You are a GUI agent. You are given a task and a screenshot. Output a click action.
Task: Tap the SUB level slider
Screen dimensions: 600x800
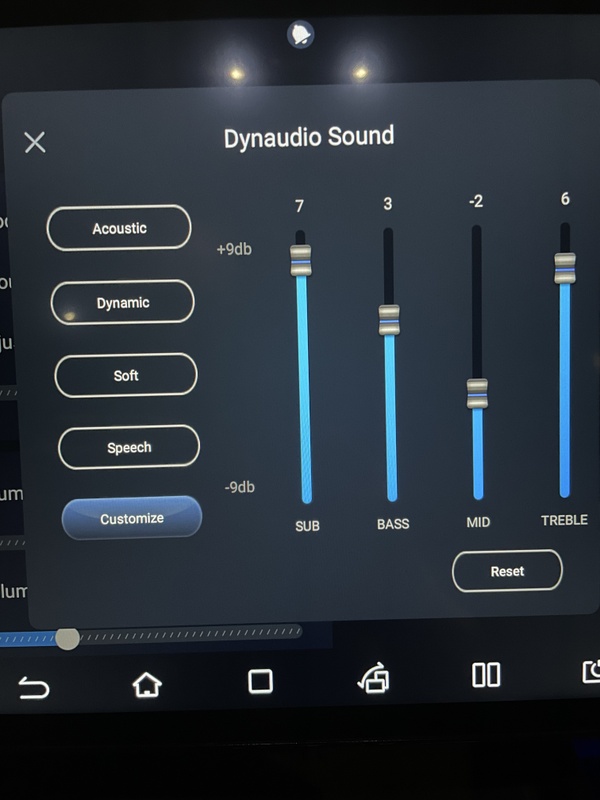coord(301,260)
